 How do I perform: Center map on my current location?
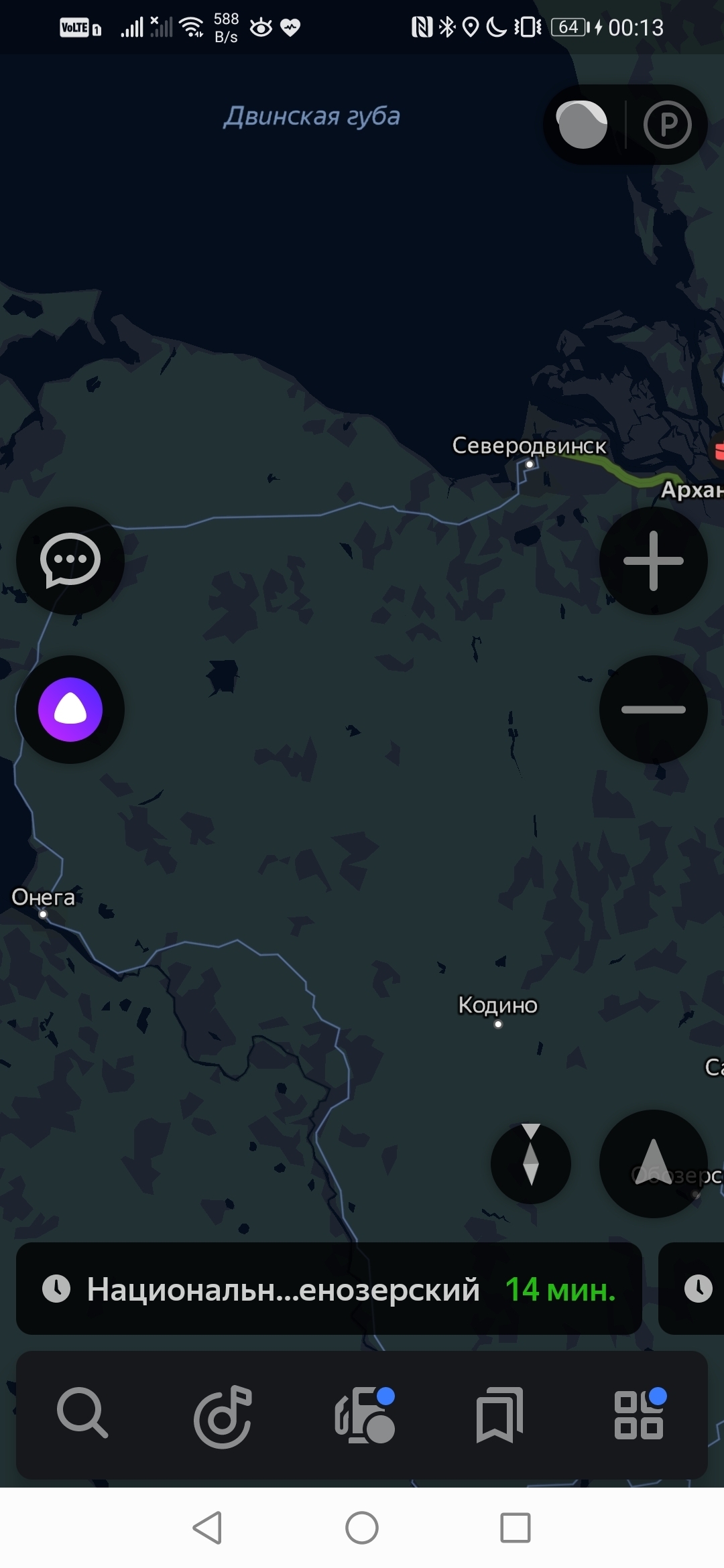[x=654, y=1164]
